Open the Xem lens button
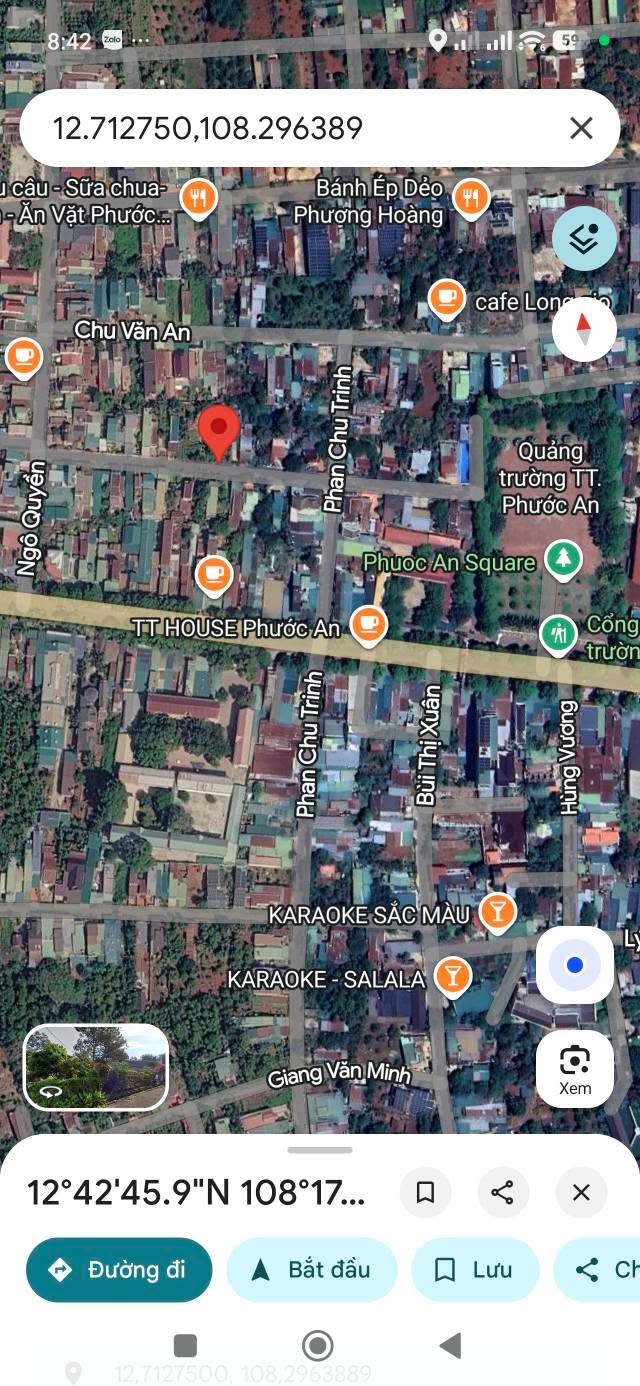 click(x=575, y=1069)
